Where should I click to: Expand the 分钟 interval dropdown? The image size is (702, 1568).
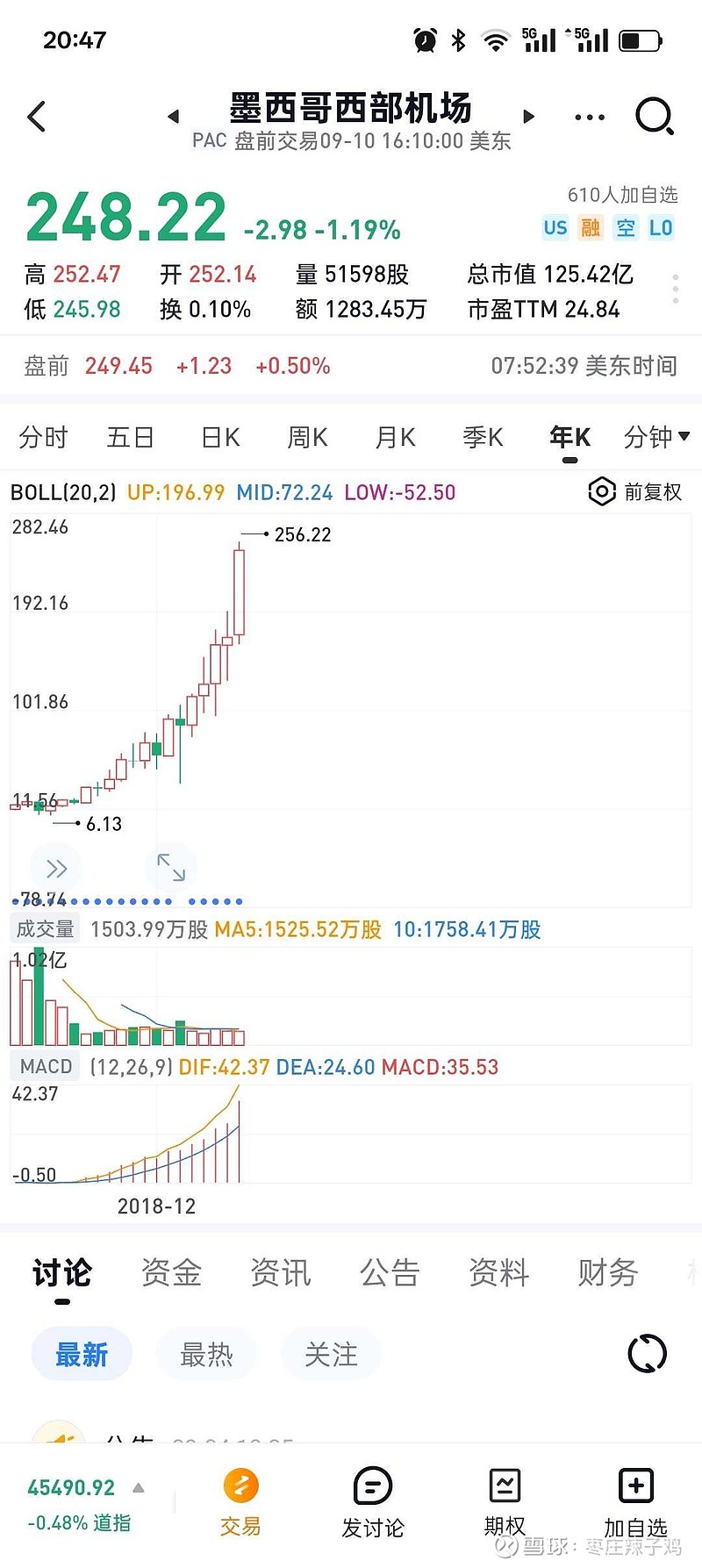(655, 437)
